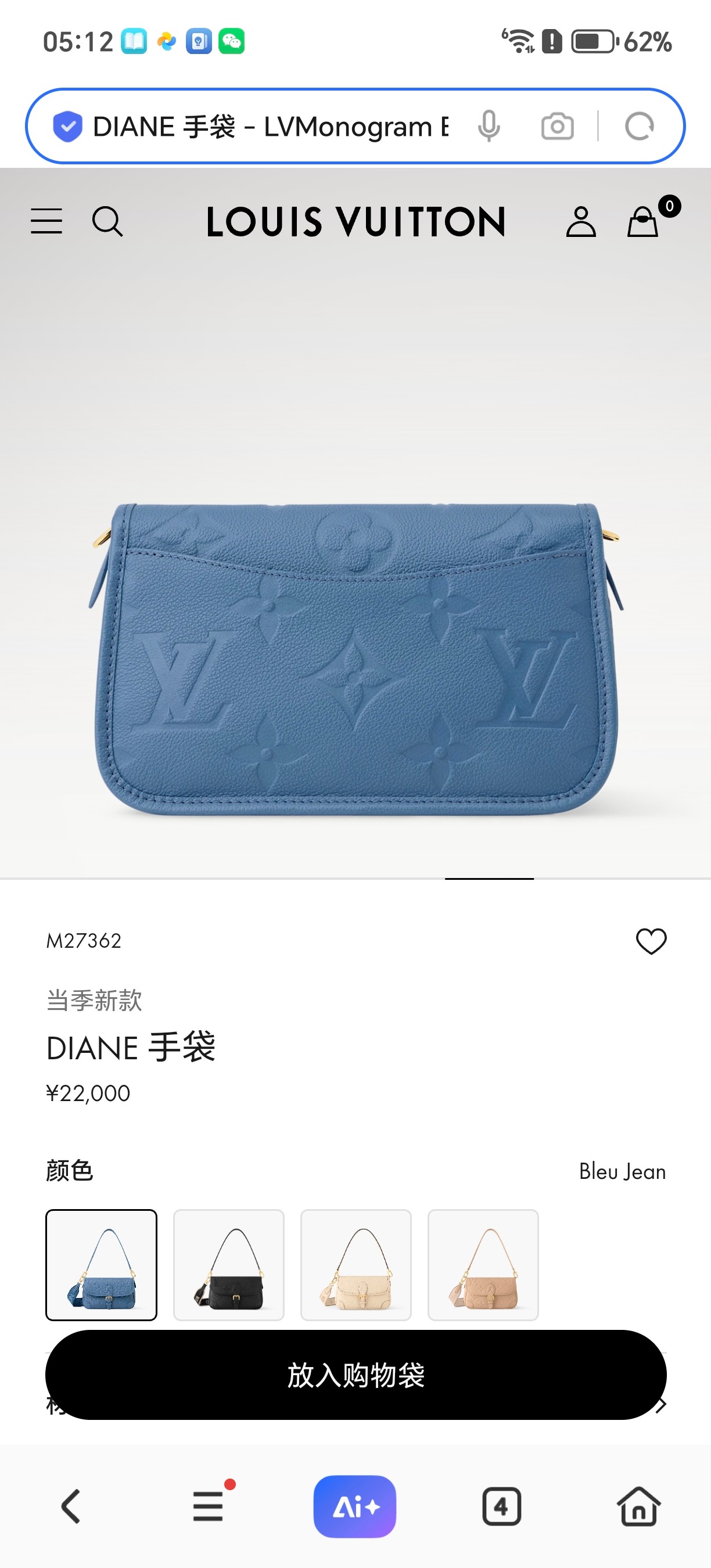Choose the cream color option
This screenshot has width=711, height=1568.
[355, 1265]
